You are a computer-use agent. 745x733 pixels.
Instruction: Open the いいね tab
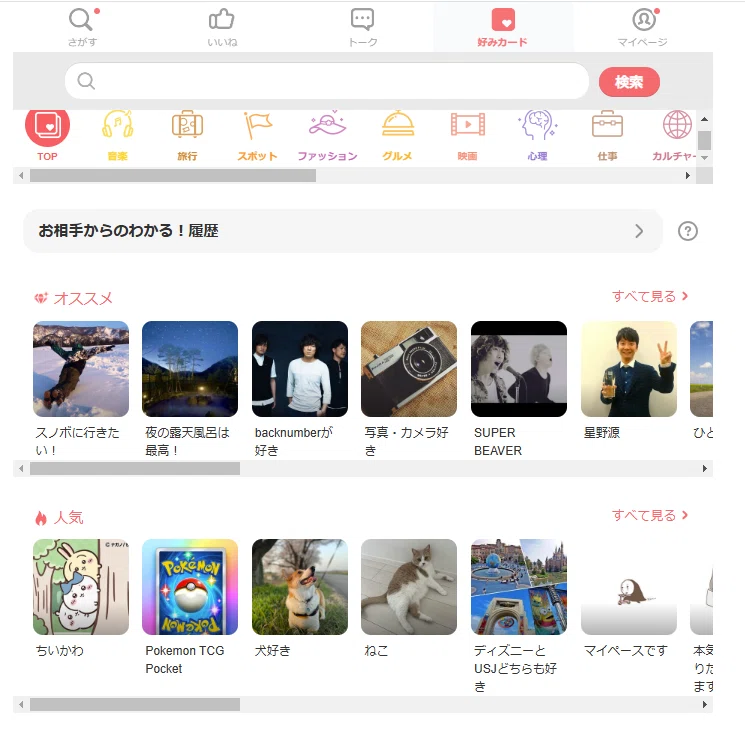coord(222,27)
